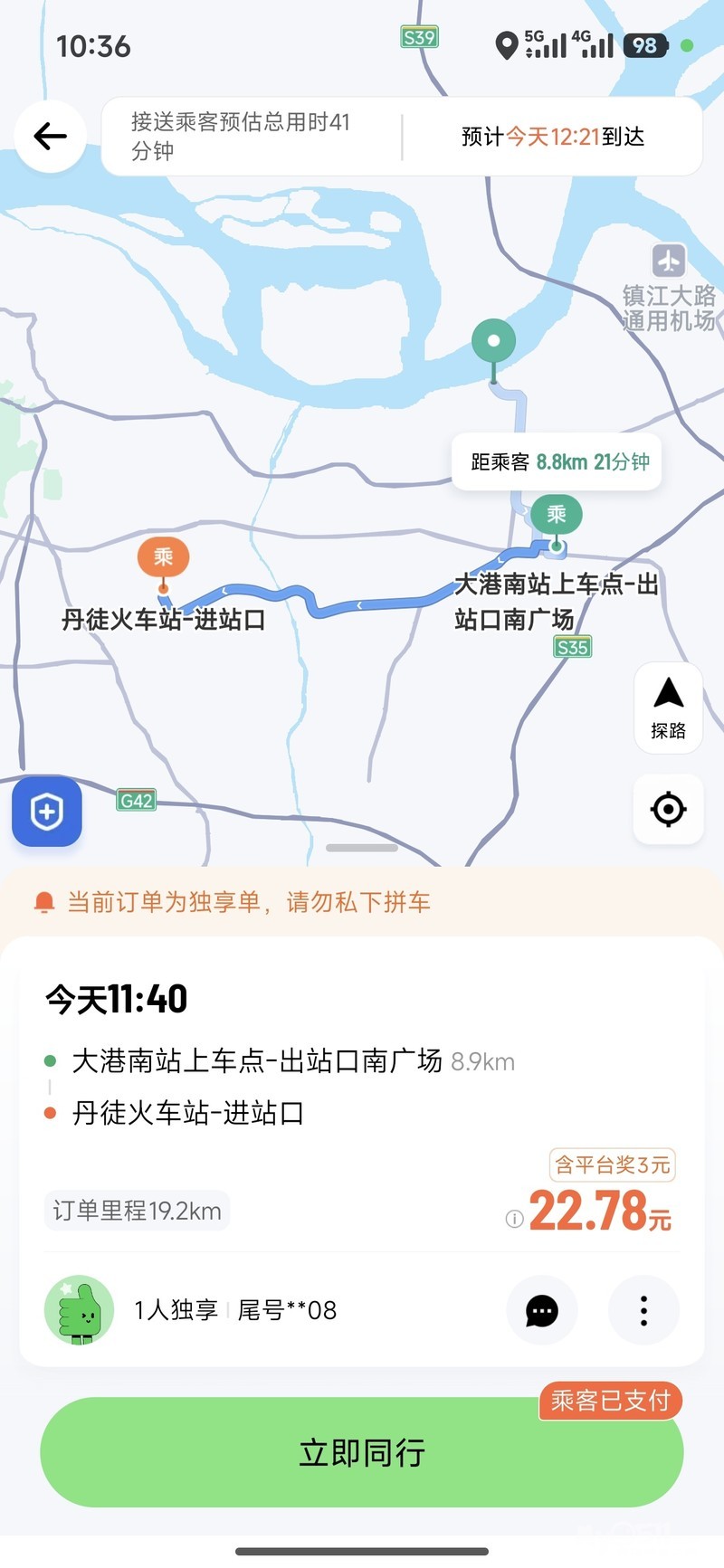Open the three-dot more options menu

point(643,1310)
